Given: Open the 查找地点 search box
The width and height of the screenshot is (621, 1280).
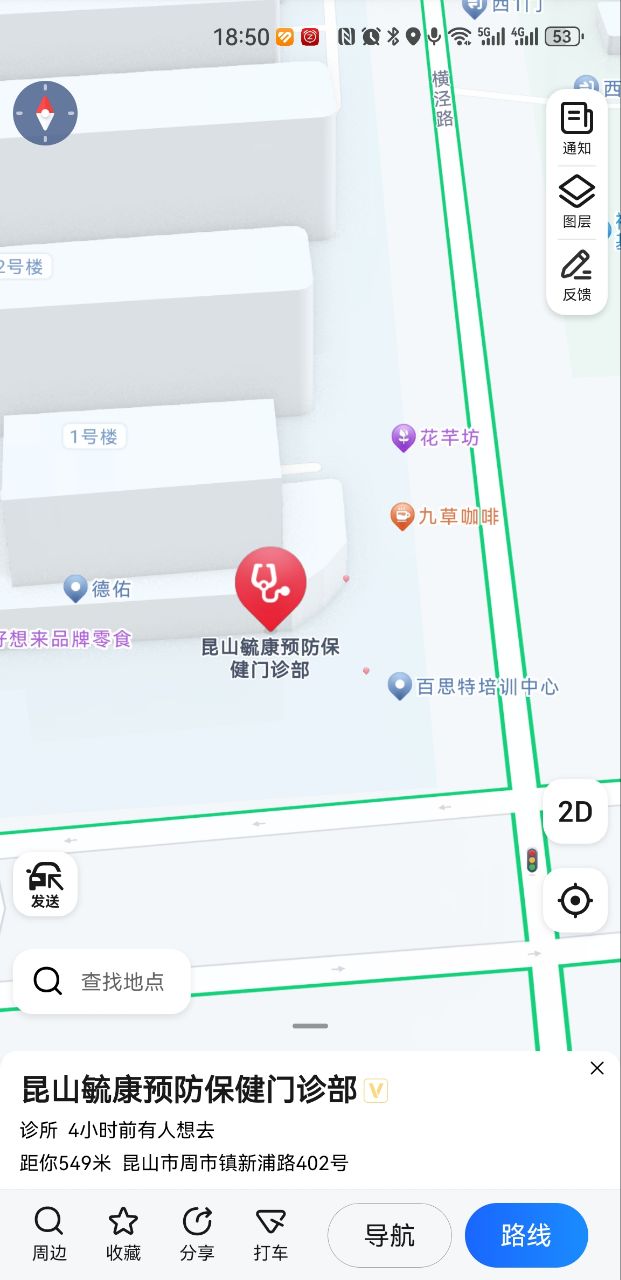Looking at the screenshot, I should coord(102,981).
